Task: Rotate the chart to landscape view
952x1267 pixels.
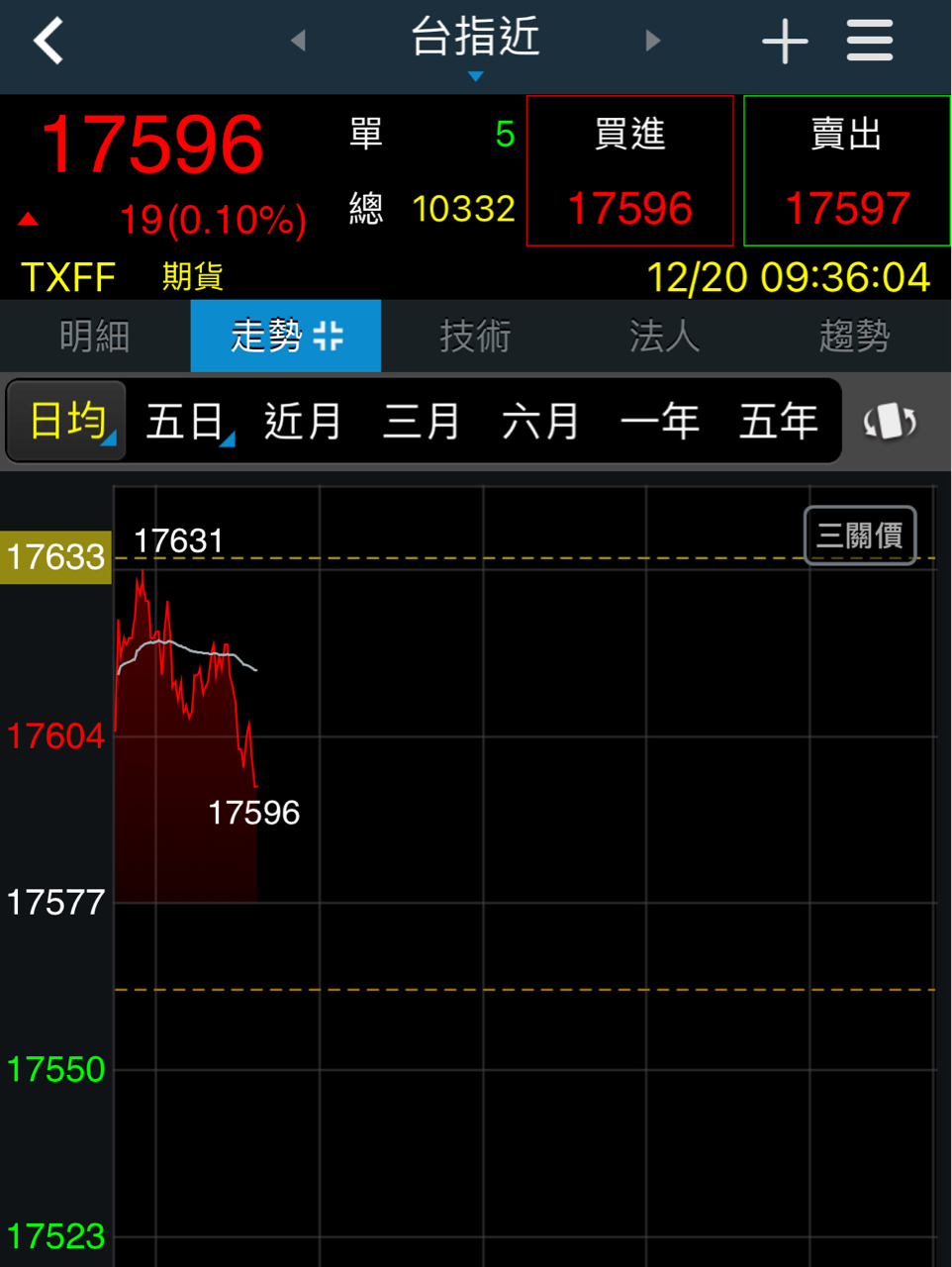Action: pos(890,422)
